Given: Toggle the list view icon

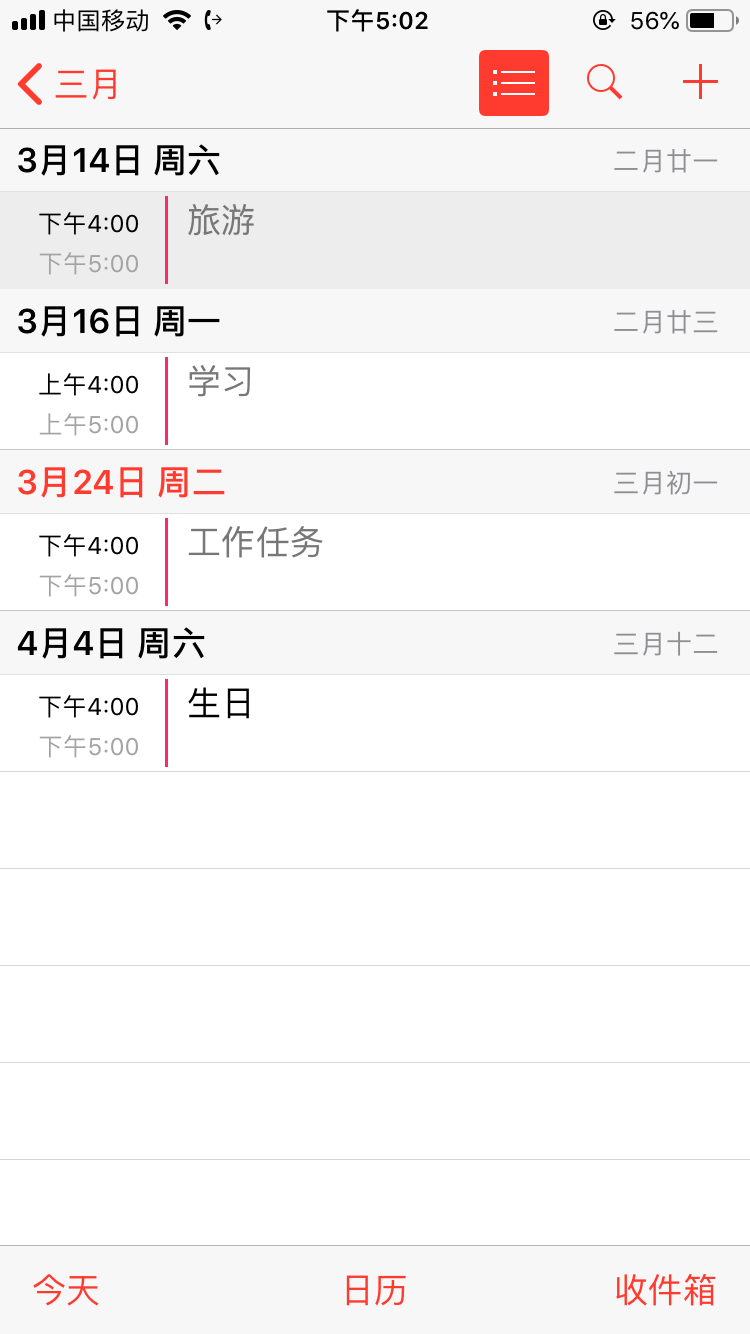Looking at the screenshot, I should [x=513, y=83].
